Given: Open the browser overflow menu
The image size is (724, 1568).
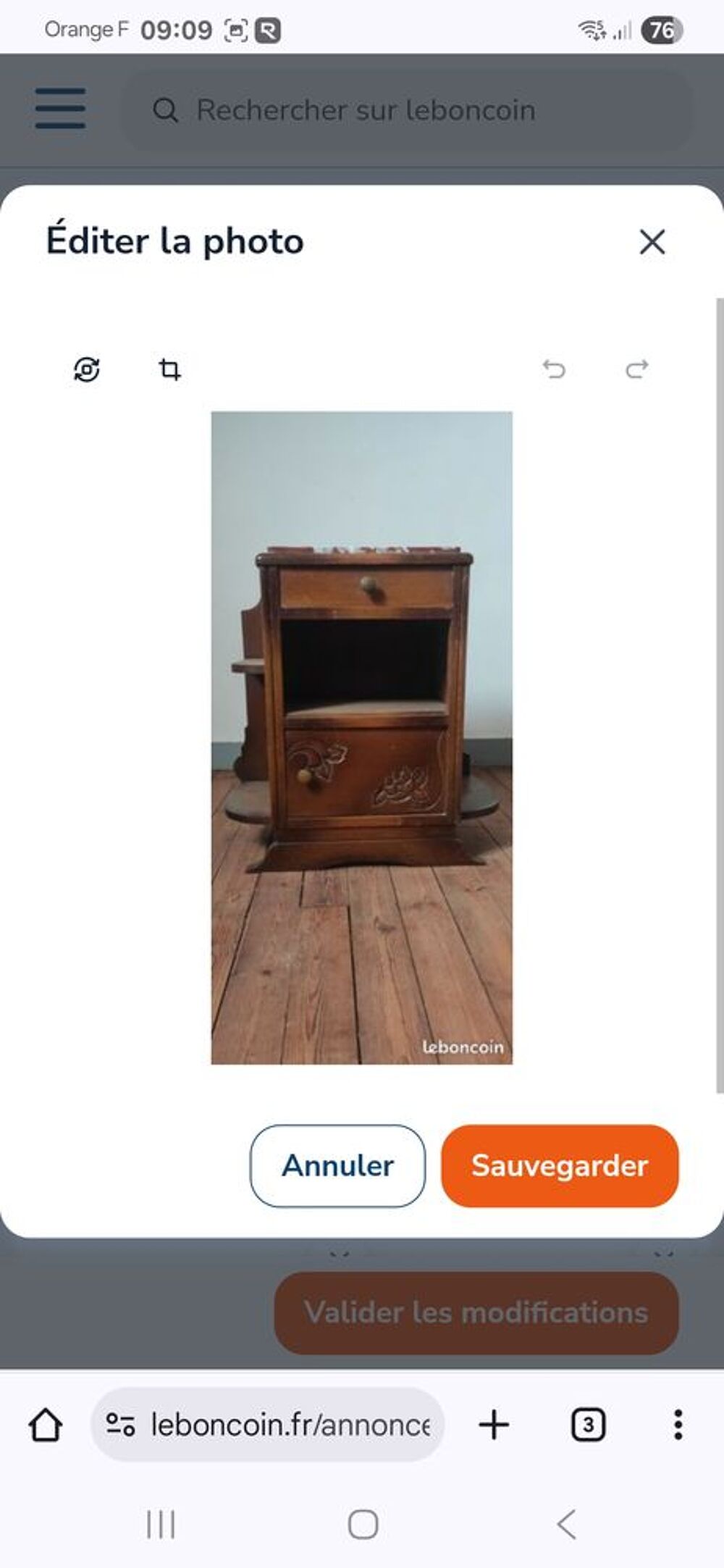Looking at the screenshot, I should (x=678, y=1425).
